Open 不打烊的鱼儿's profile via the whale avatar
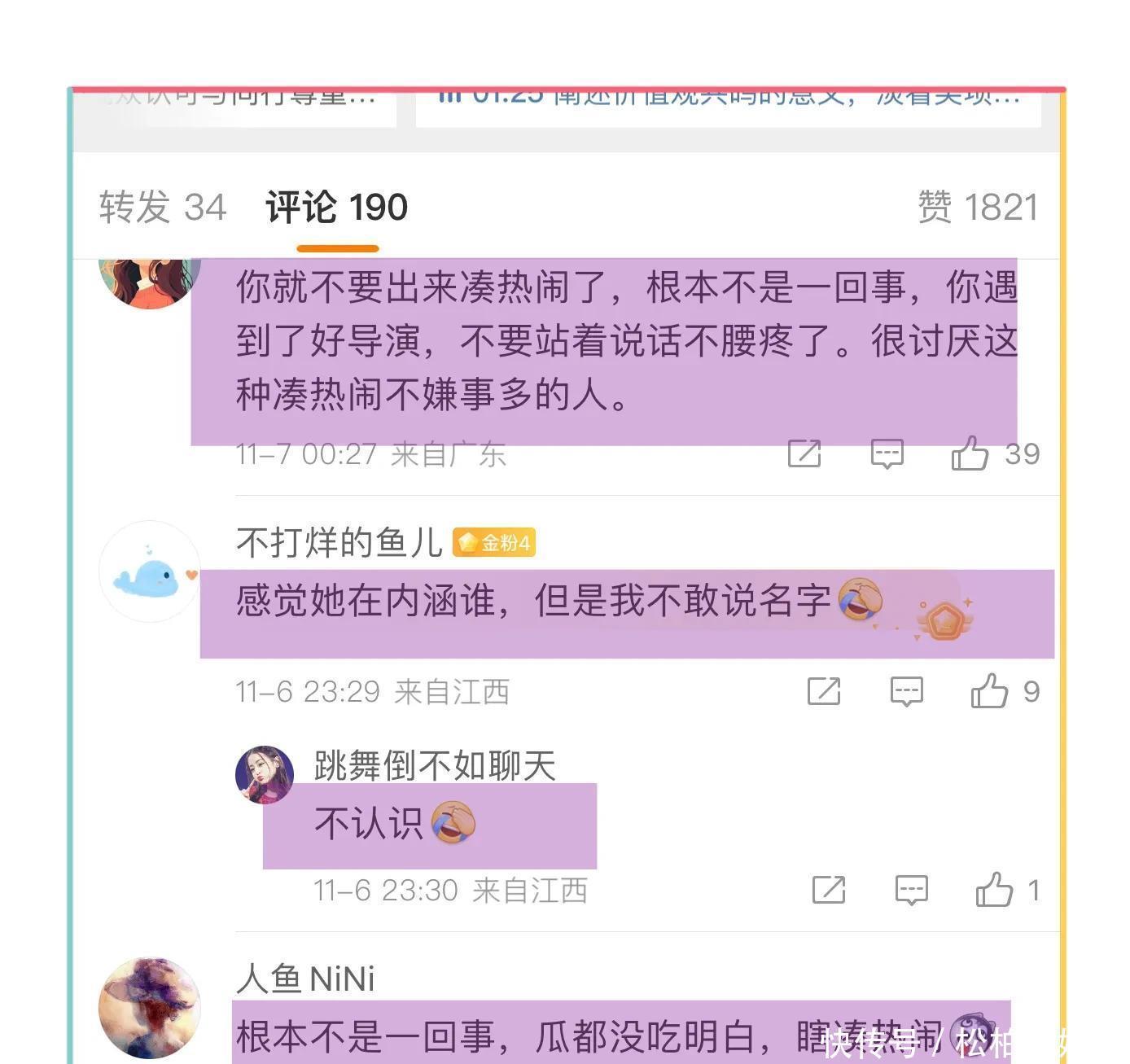This screenshot has height=1064, width=1130. click(150, 572)
